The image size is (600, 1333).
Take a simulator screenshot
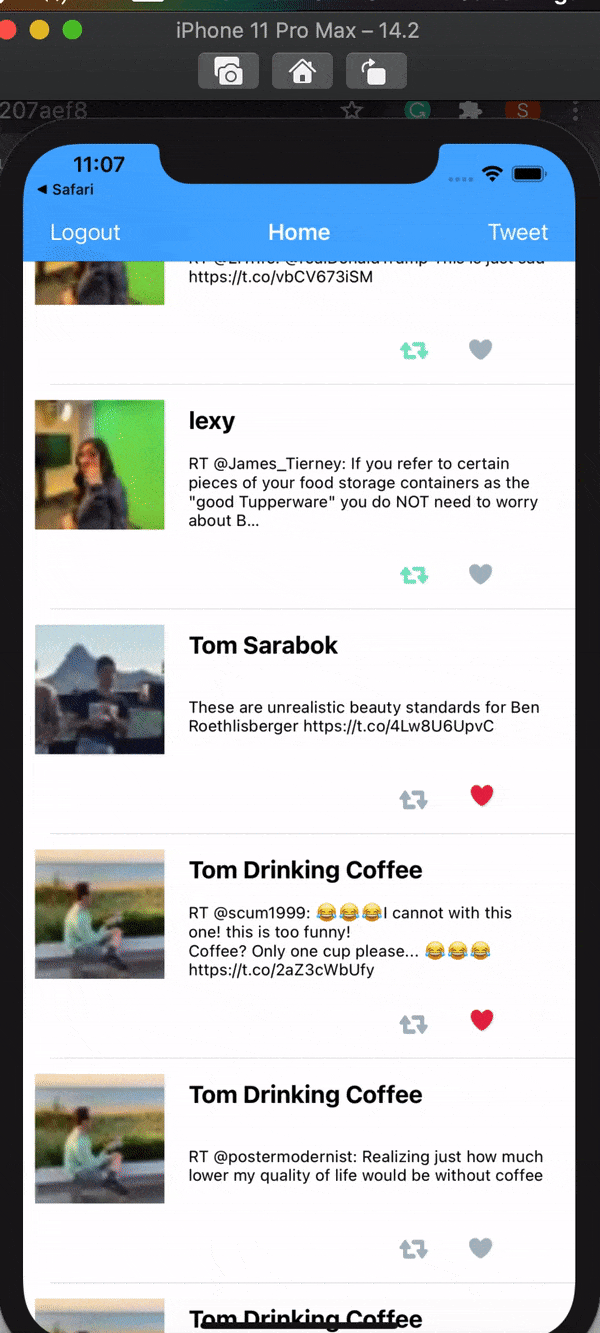click(229, 72)
